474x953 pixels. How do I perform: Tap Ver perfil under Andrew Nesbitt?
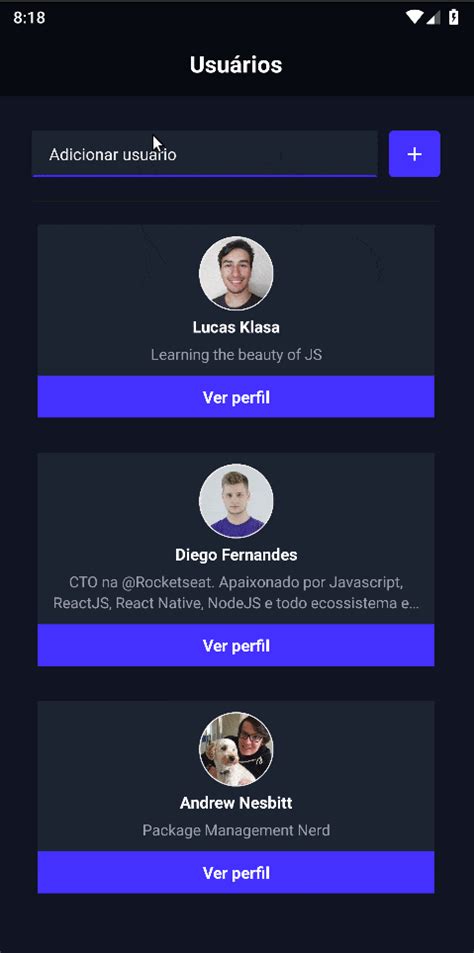pyautogui.click(x=236, y=872)
